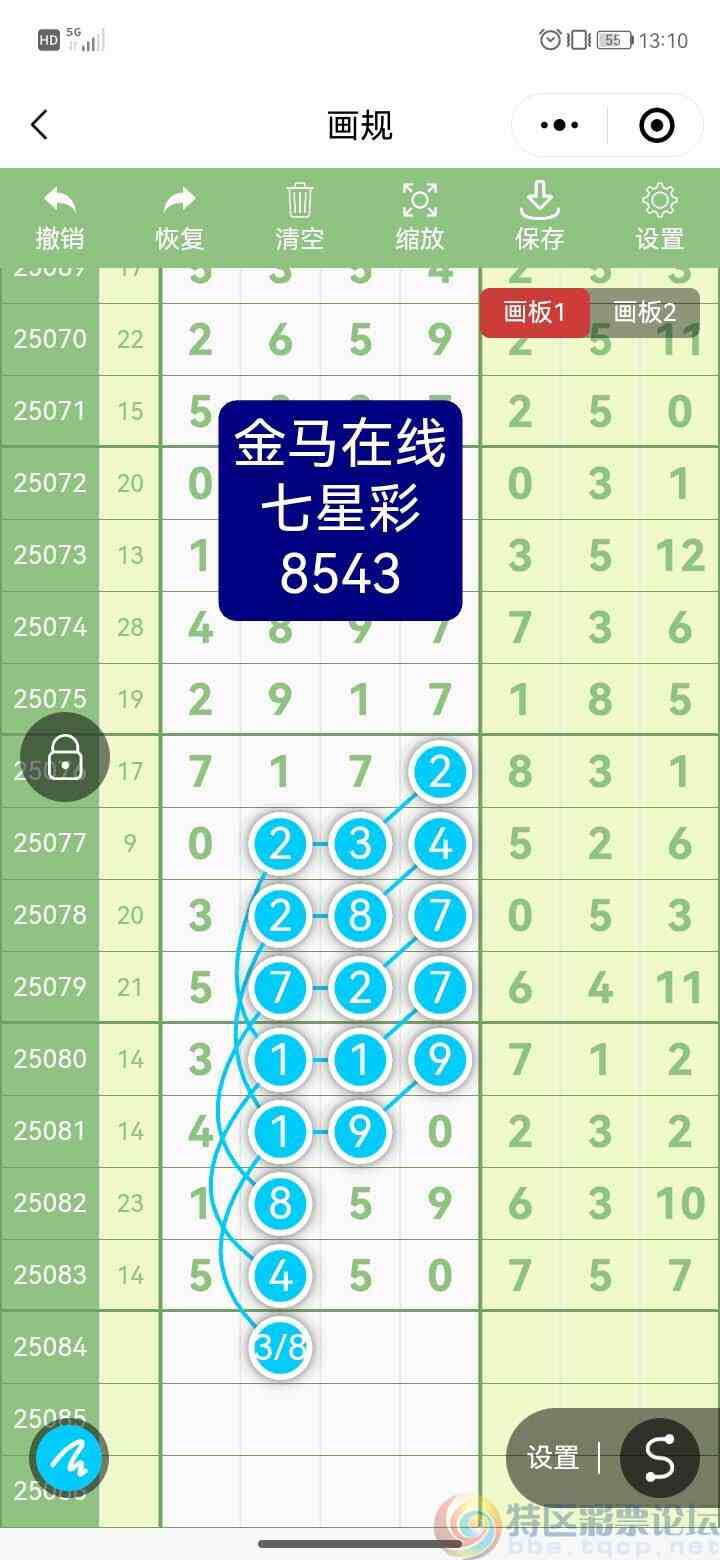Select the row label 25084
The width and height of the screenshot is (720, 1560).
point(50,1347)
